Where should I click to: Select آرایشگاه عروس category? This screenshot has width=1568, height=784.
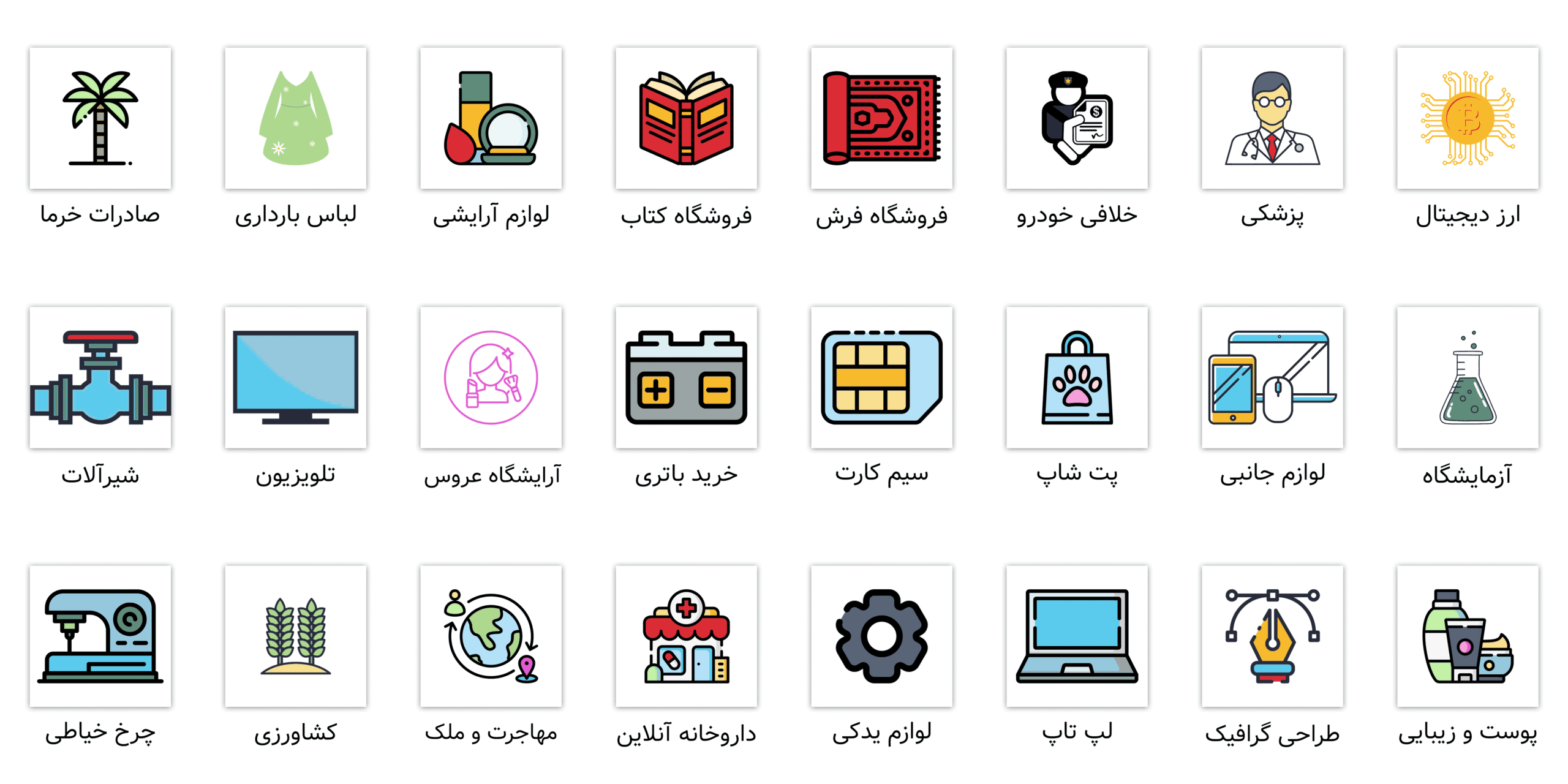(x=491, y=377)
